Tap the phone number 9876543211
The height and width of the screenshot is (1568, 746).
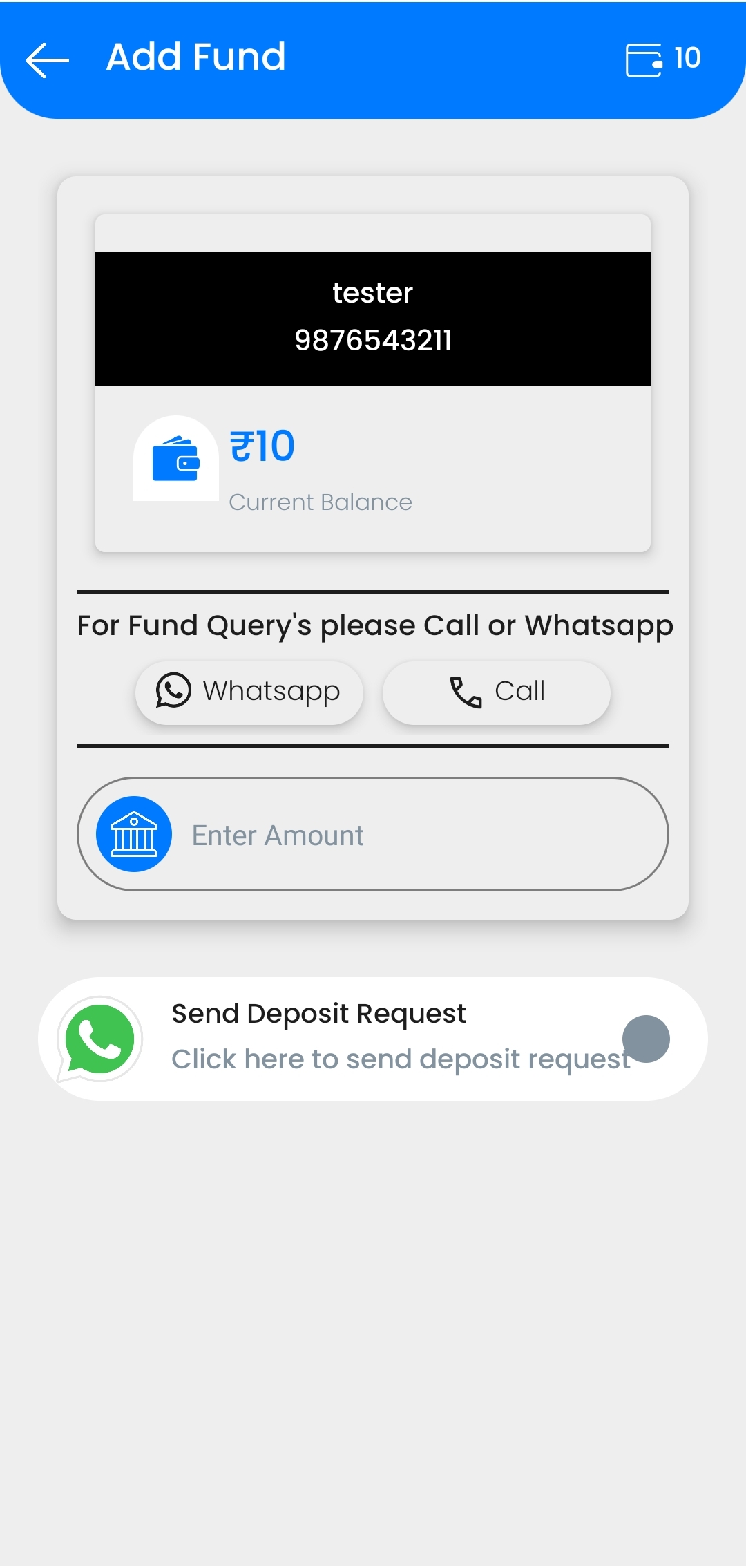tap(373, 340)
